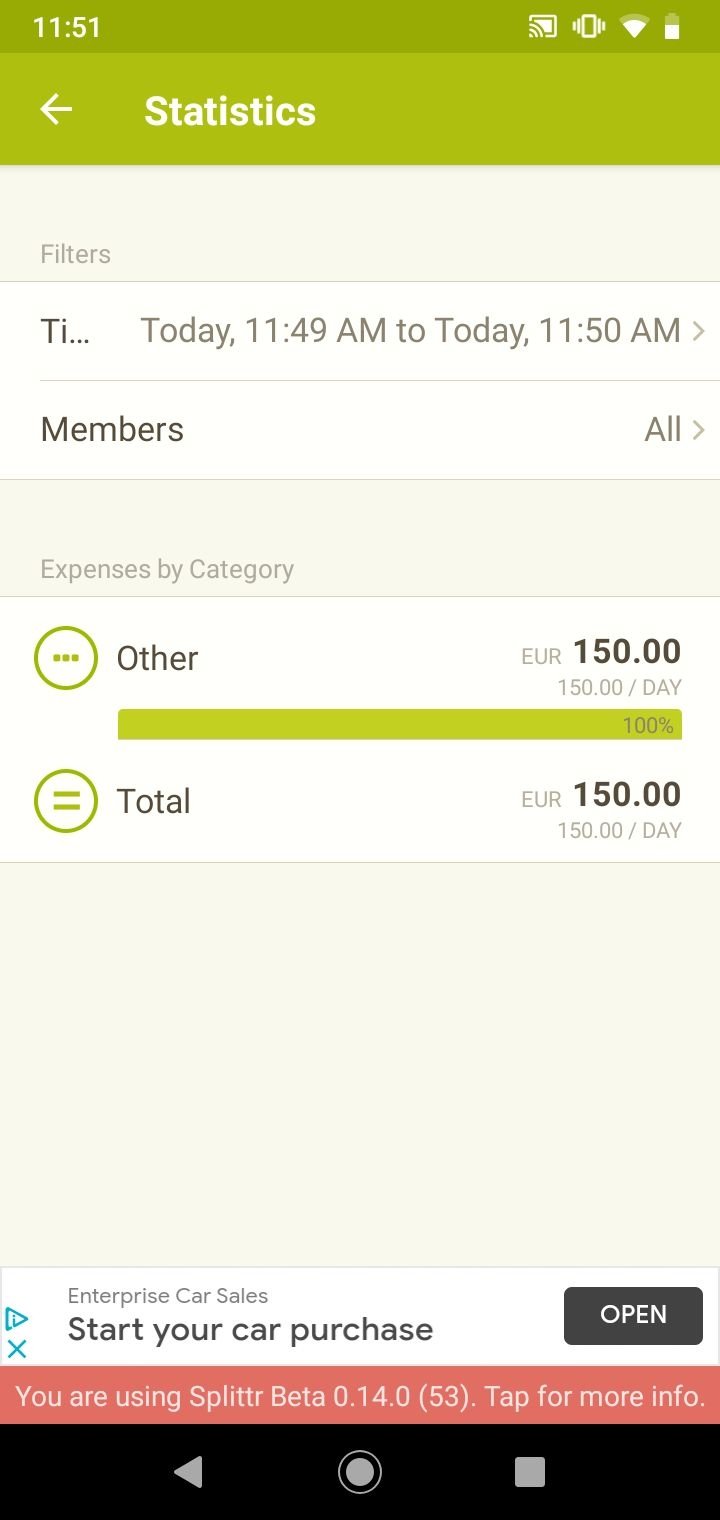Go back using the header arrow
The width and height of the screenshot is (720, 1520).
[x=56, y=110]
